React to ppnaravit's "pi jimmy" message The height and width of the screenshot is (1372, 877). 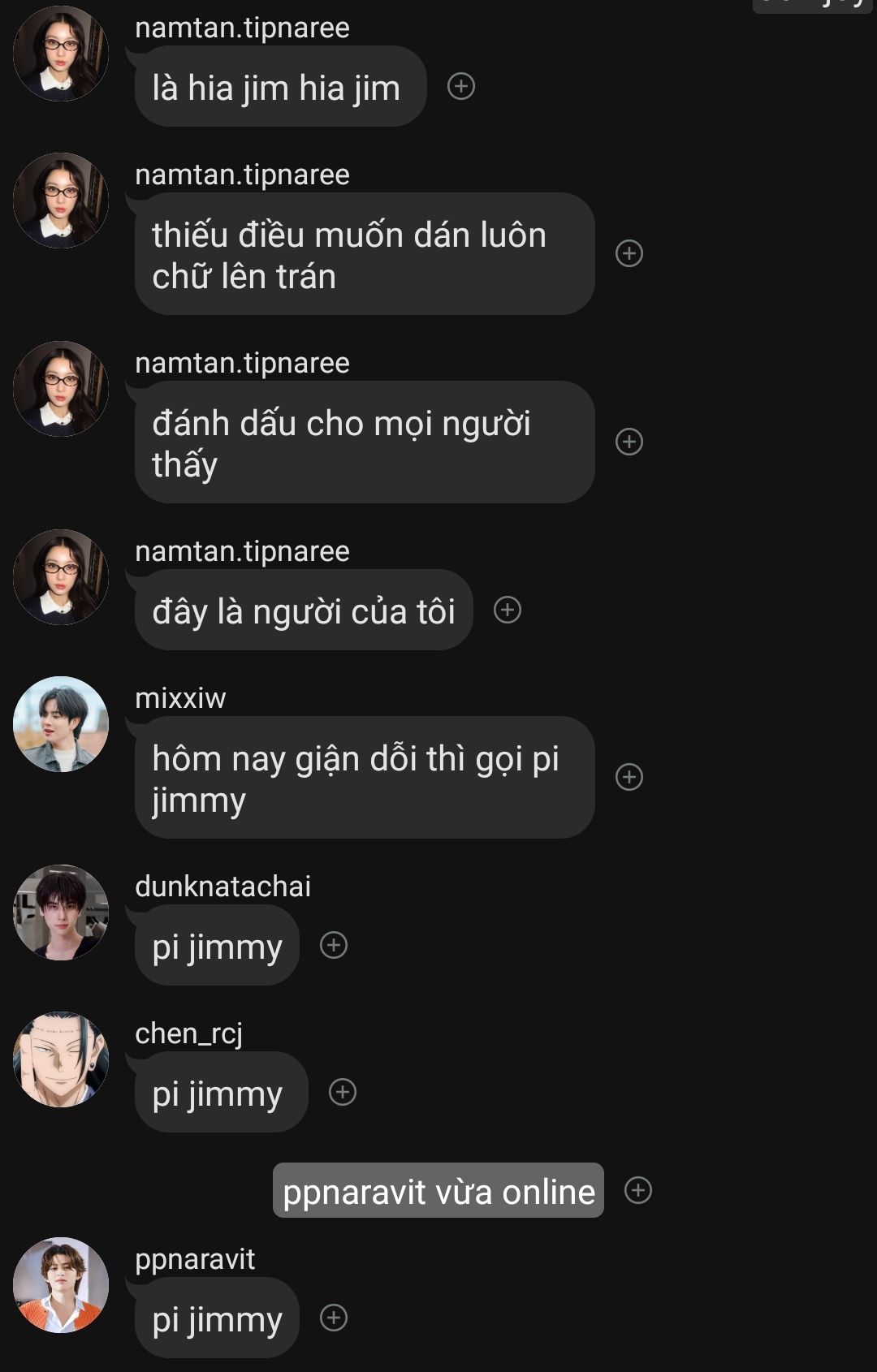[334, 1318]
